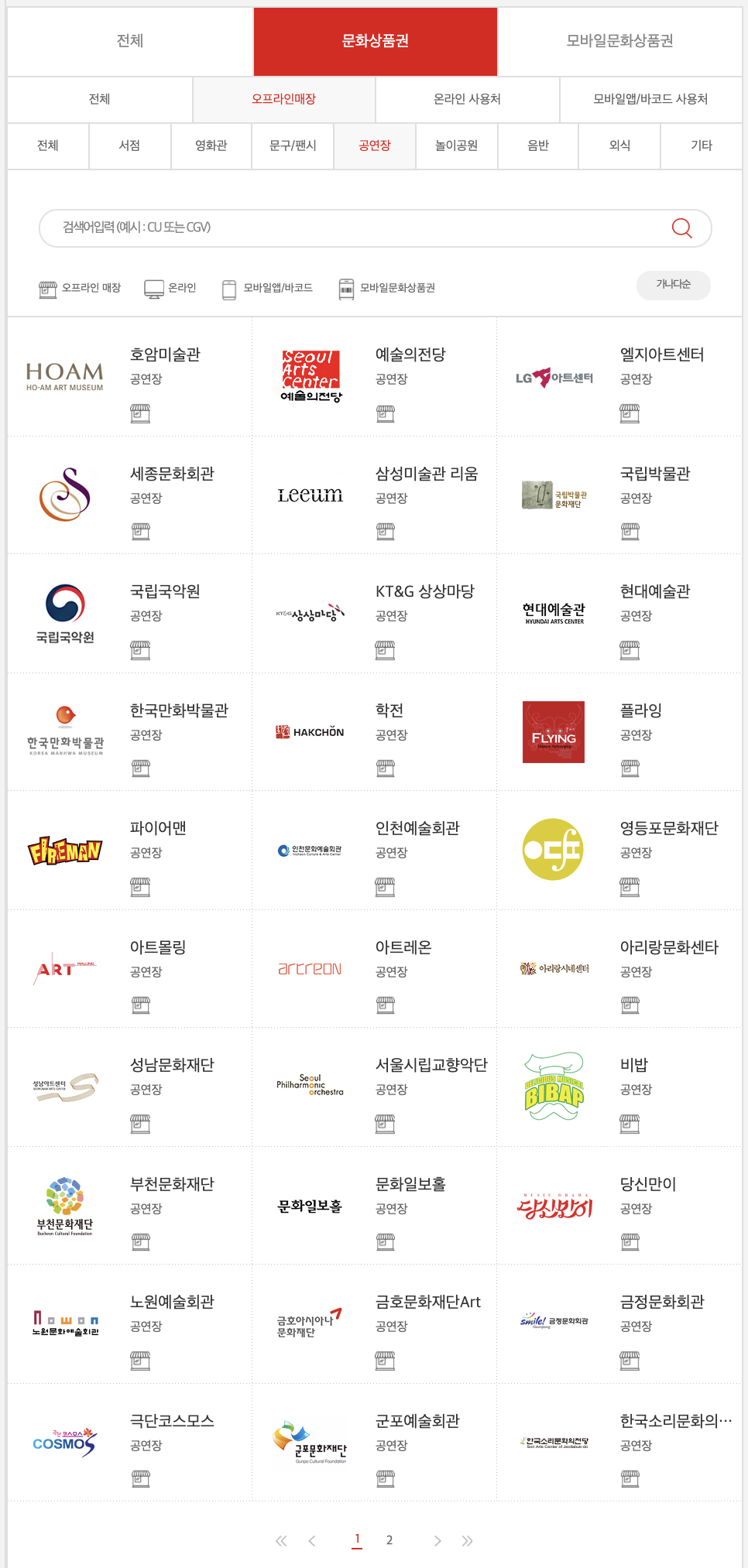Select the 오프라인 매장 storefront legend icon
Screen dimensions: 748x1568
point(48,286)
